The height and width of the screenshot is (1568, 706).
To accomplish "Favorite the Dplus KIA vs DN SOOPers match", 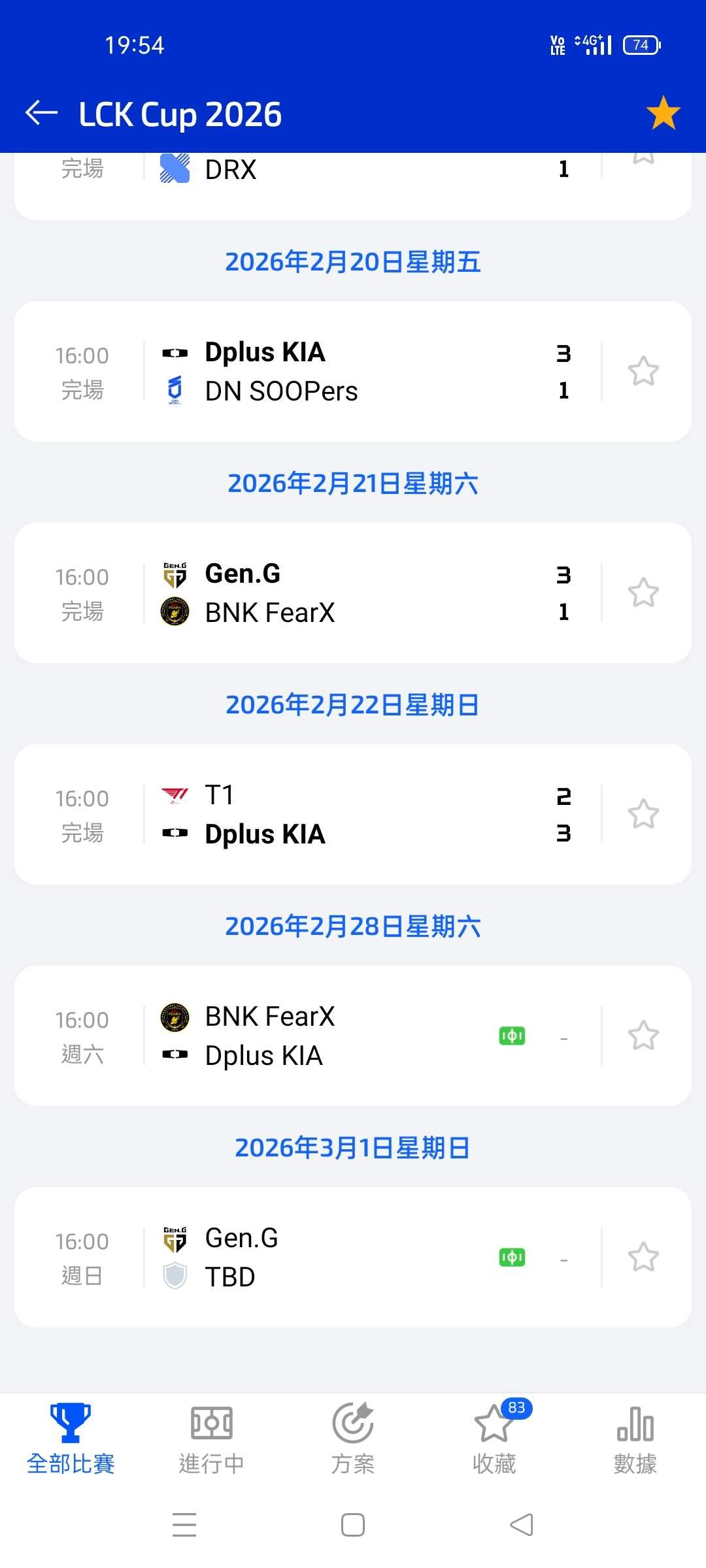I will [x=643, y=371].
